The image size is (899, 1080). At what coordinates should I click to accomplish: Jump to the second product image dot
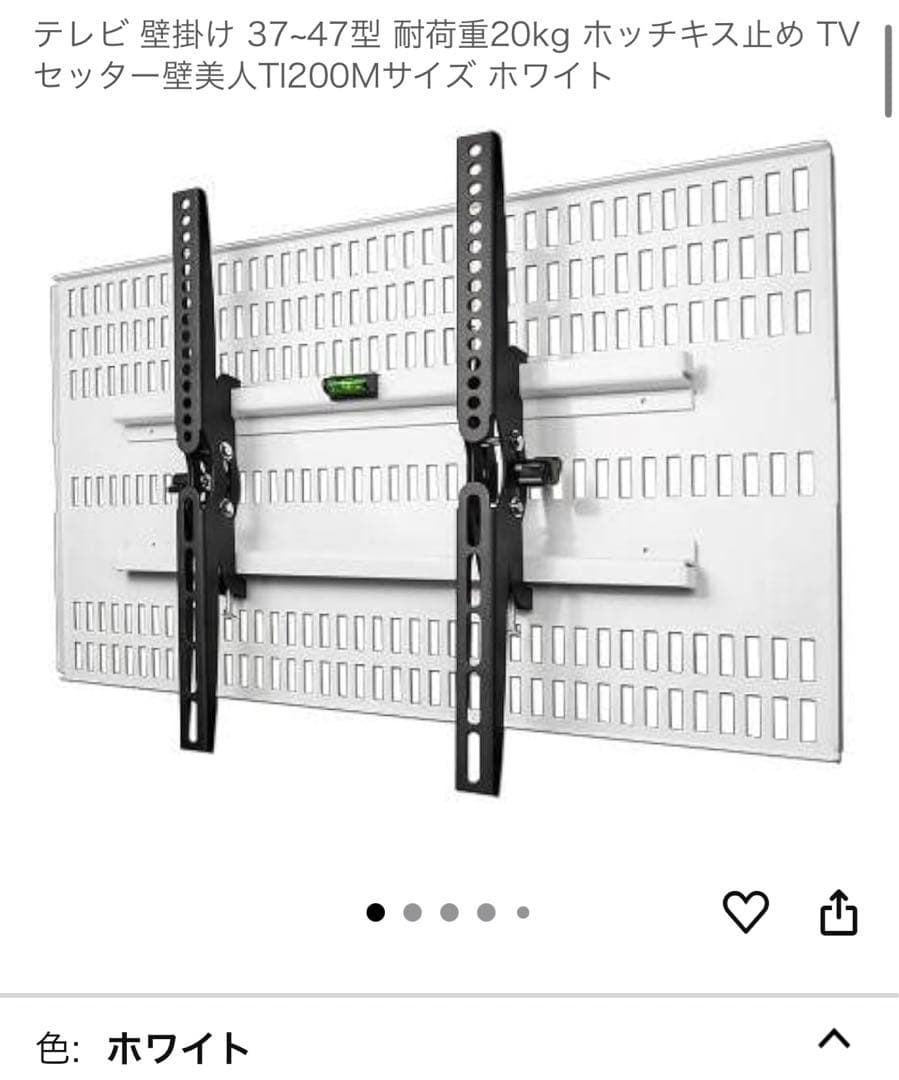[x=412, y=912]
